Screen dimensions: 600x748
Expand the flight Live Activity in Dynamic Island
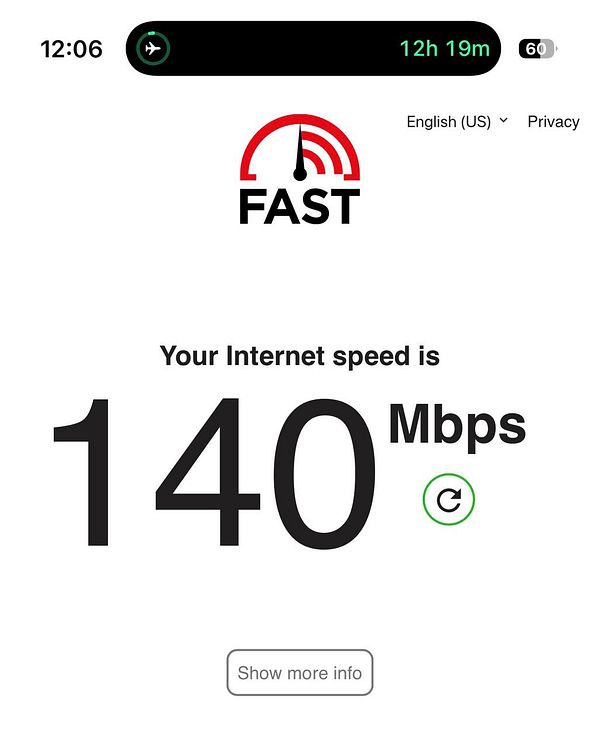pyautogui.click(x=312, y=48)
